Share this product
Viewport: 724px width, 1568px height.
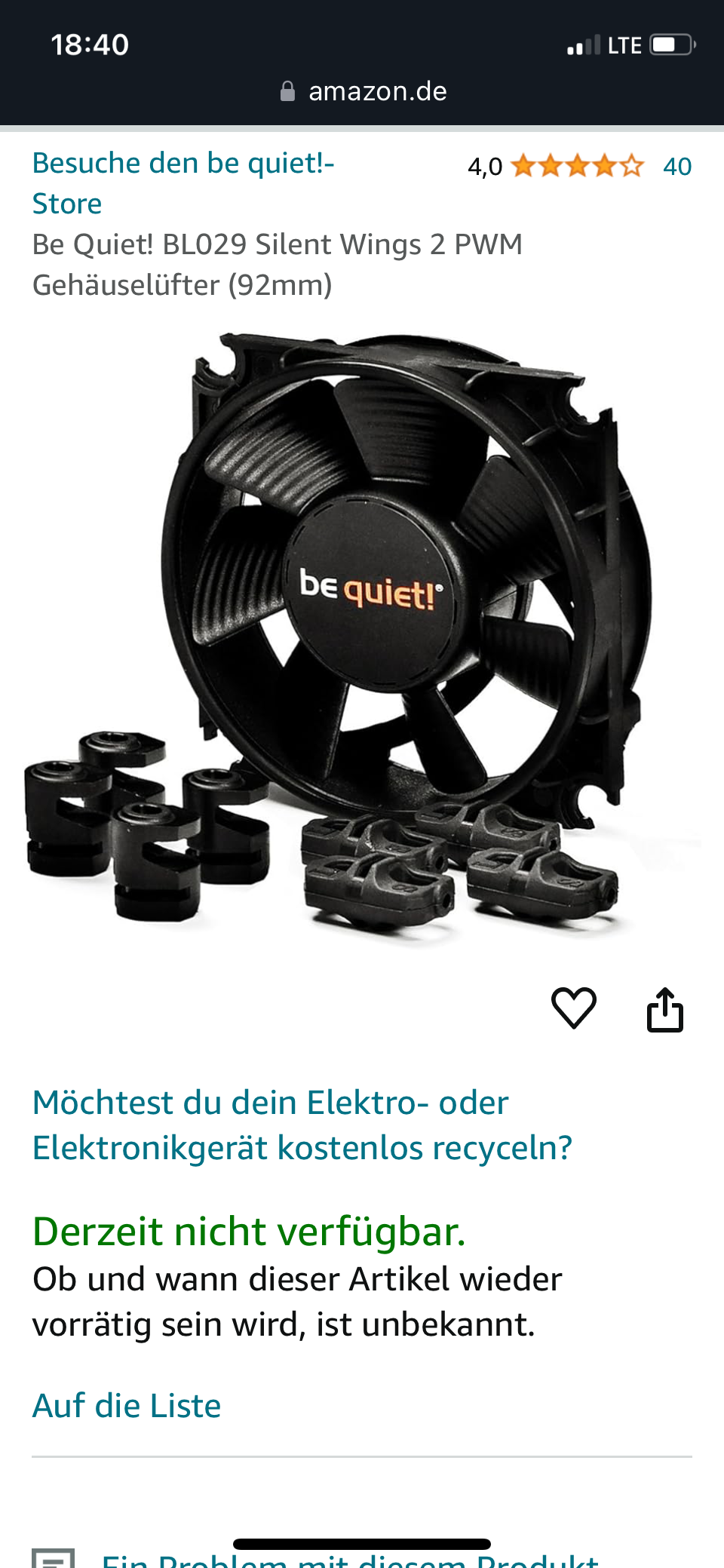(664, 1009)
